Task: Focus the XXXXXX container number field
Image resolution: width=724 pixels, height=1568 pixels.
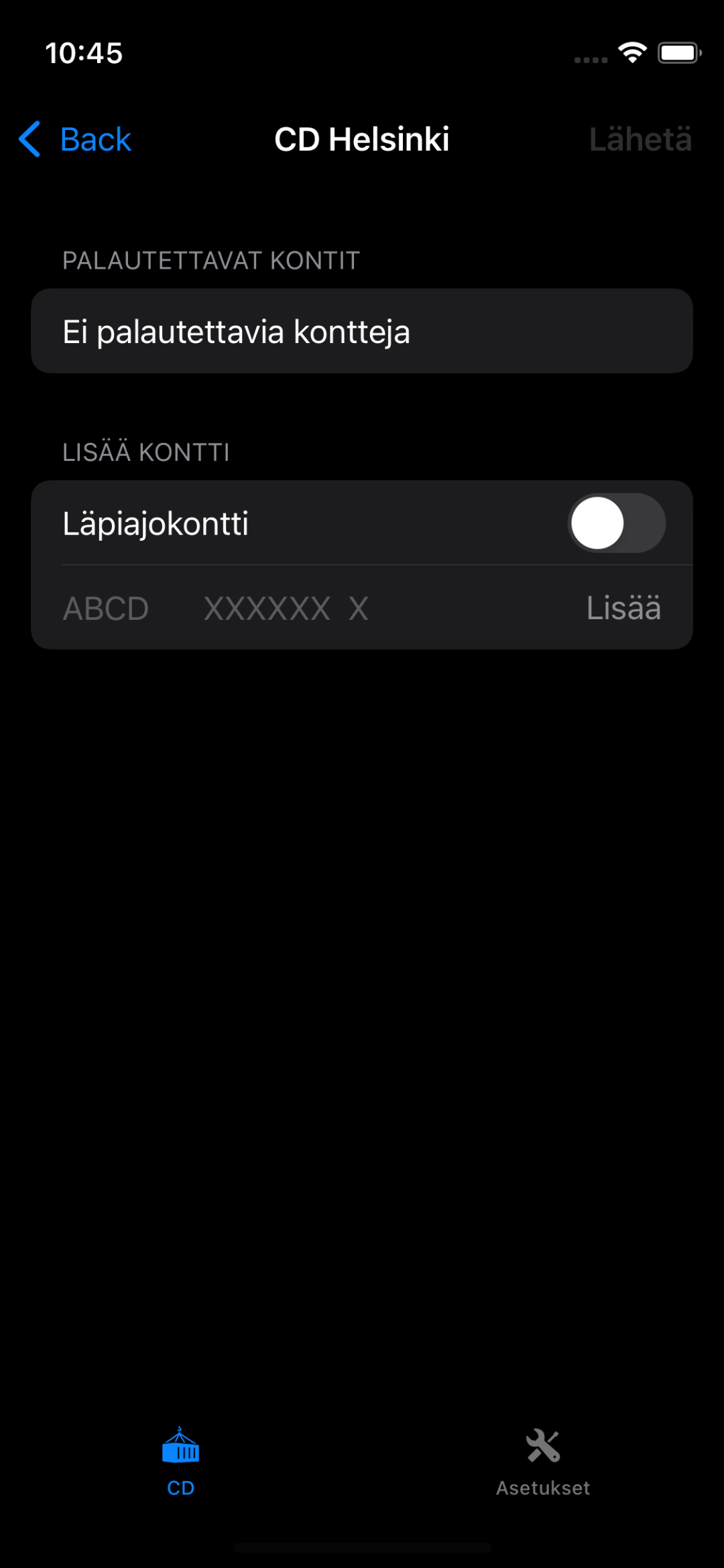Action: (x=267, y=608)
